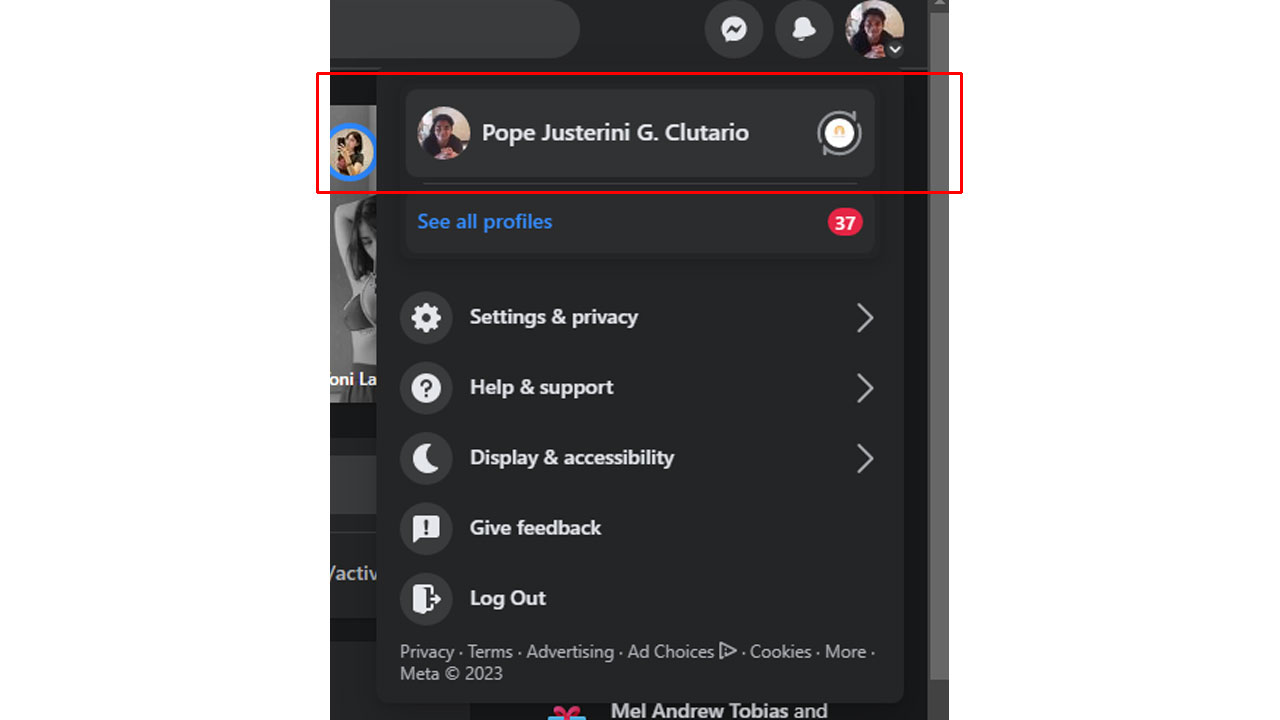Tap the switch profile icon
This screenshot has width=1280, height=720.
(x=839, y=133)
